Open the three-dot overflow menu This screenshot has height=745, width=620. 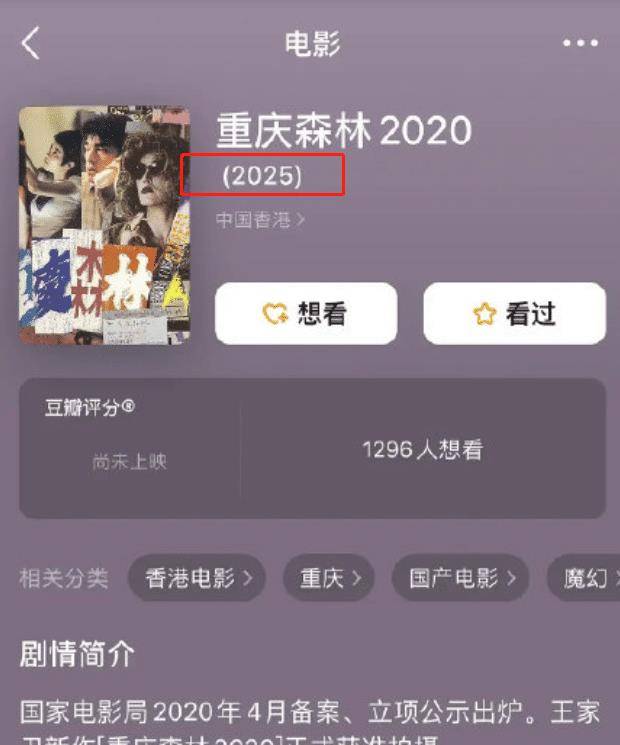[x=579, y=44]
